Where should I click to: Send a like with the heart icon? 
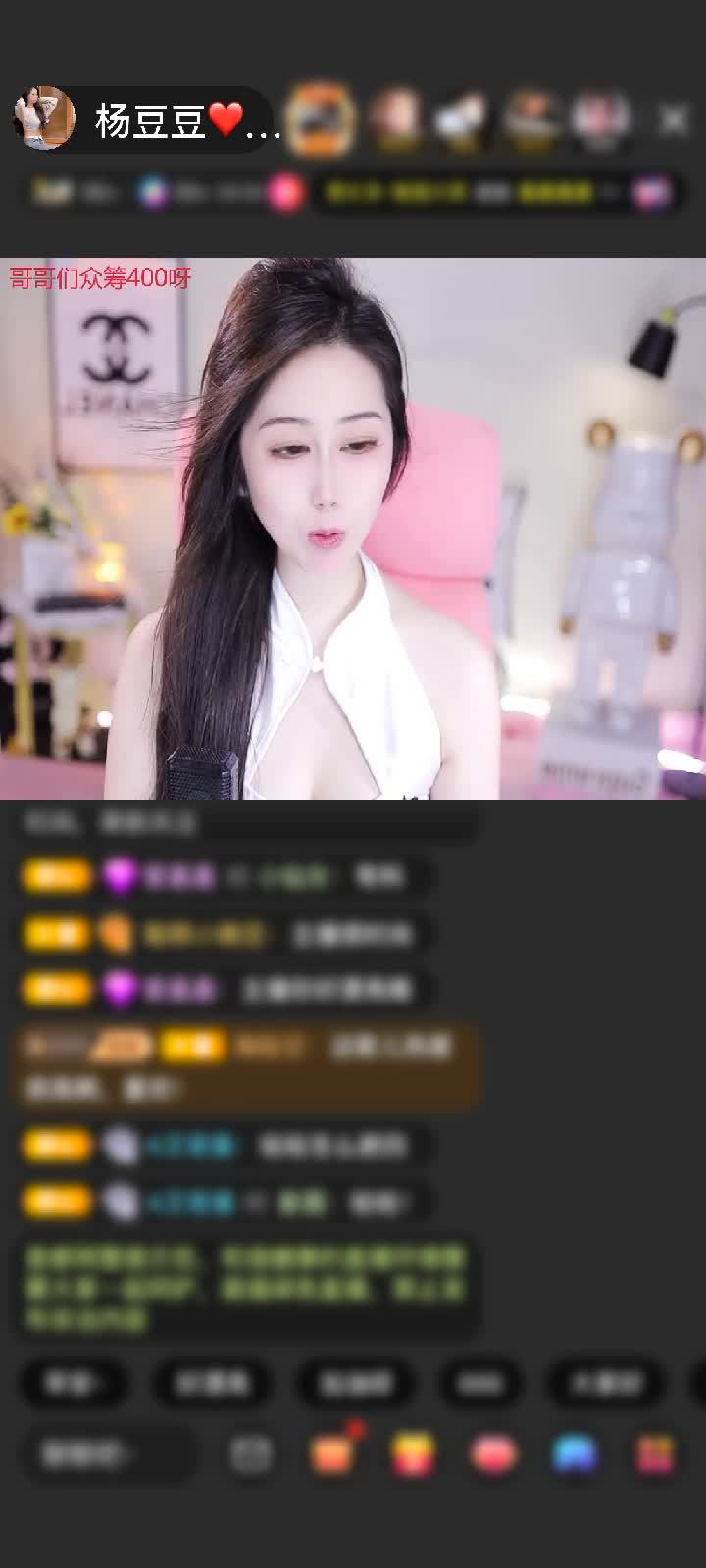(494, 1454)
